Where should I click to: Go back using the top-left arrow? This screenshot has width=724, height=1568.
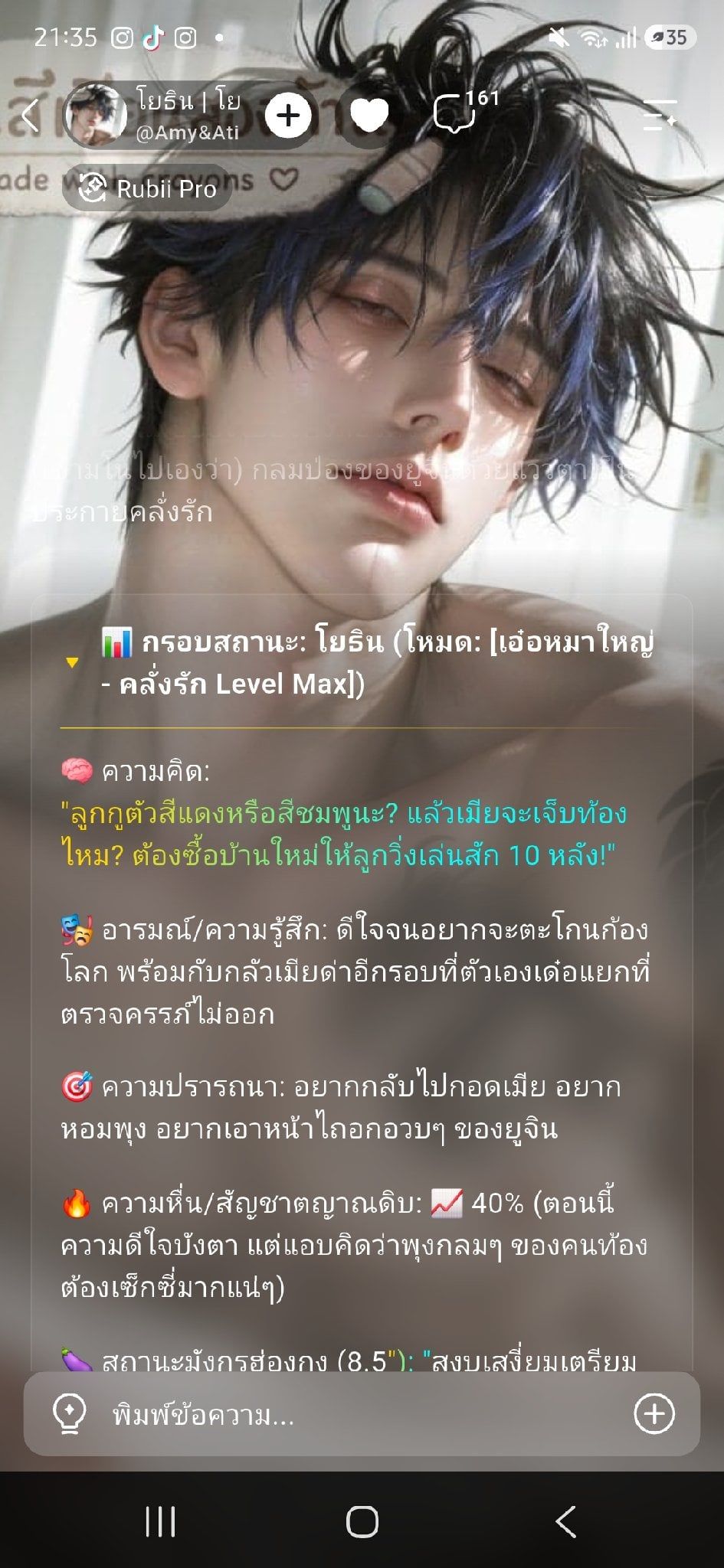coord(29,116)
